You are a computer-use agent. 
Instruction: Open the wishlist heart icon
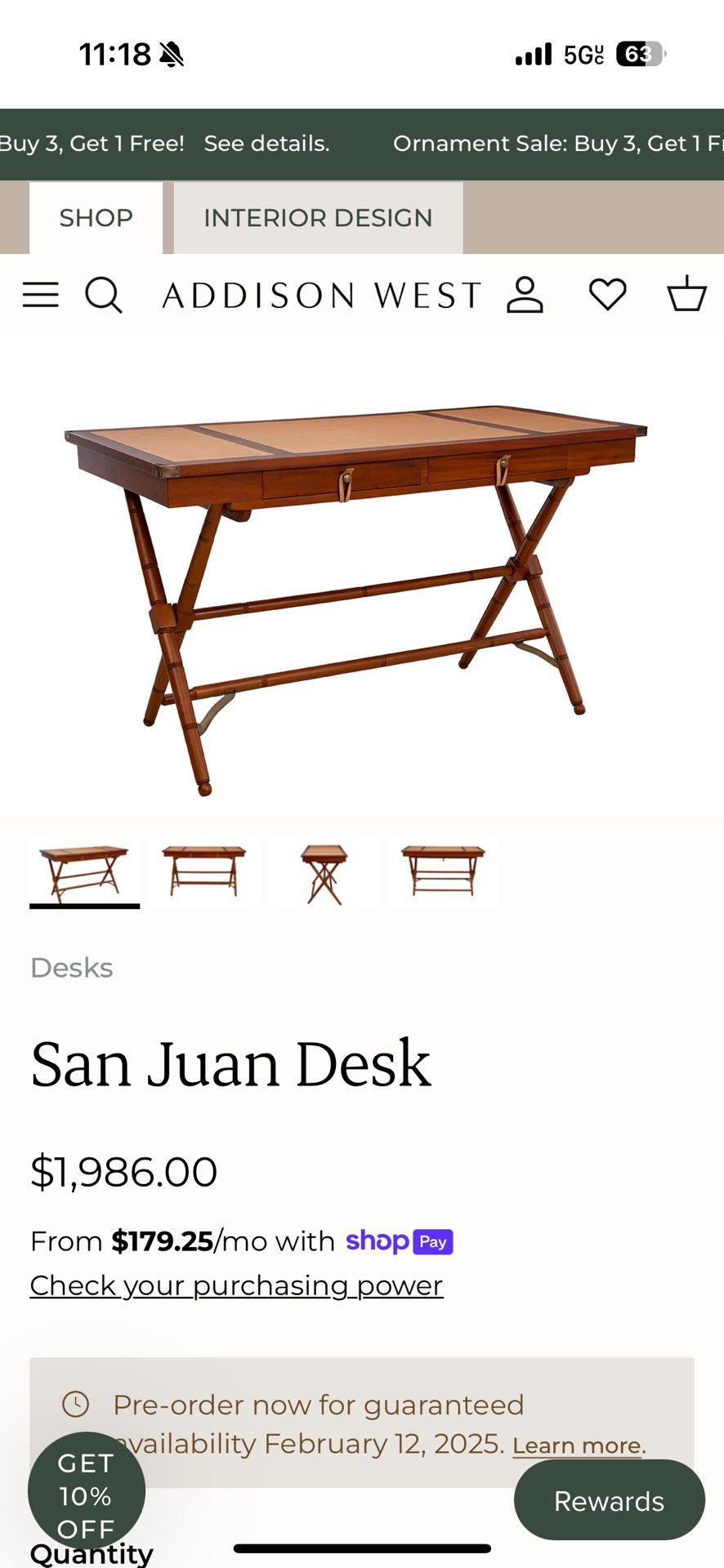[607, 295]
